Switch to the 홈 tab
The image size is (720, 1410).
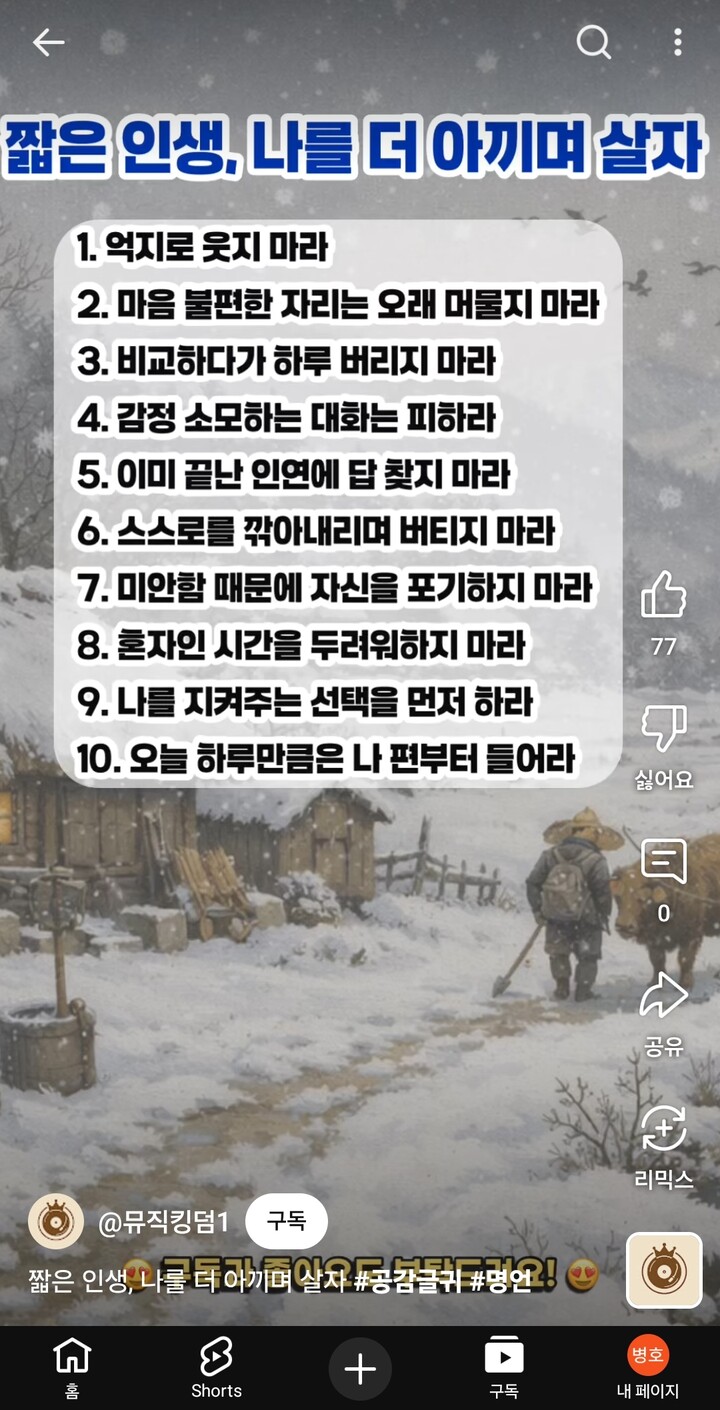click(x=72, y=1368)
